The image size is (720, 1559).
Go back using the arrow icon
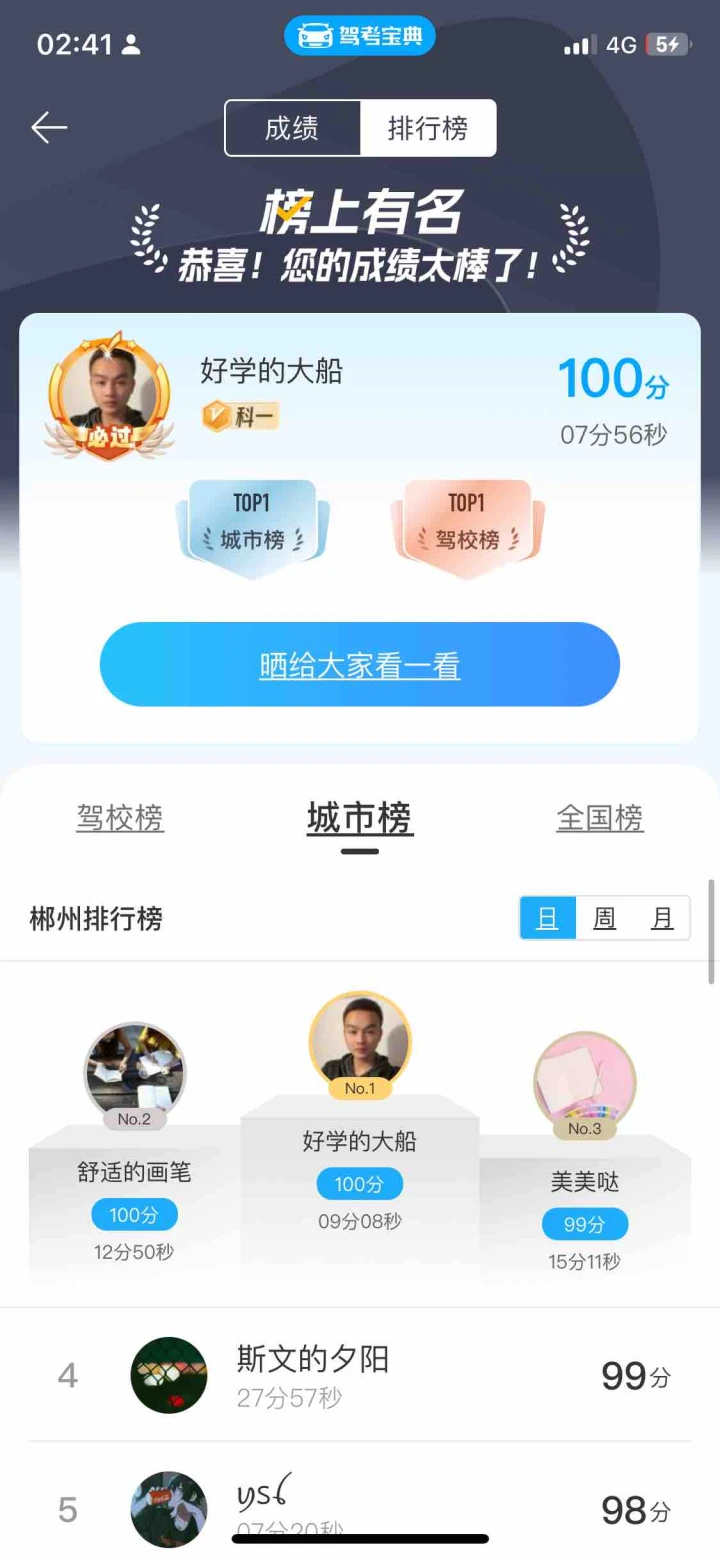(x=49, y=128)
